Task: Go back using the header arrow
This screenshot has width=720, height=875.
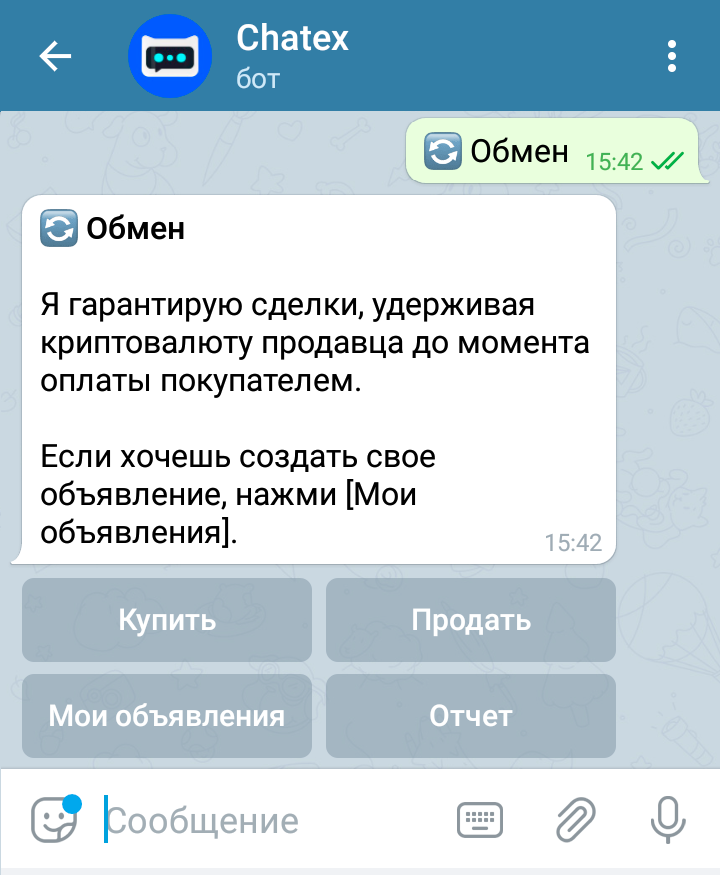Action: pos(55,57)
